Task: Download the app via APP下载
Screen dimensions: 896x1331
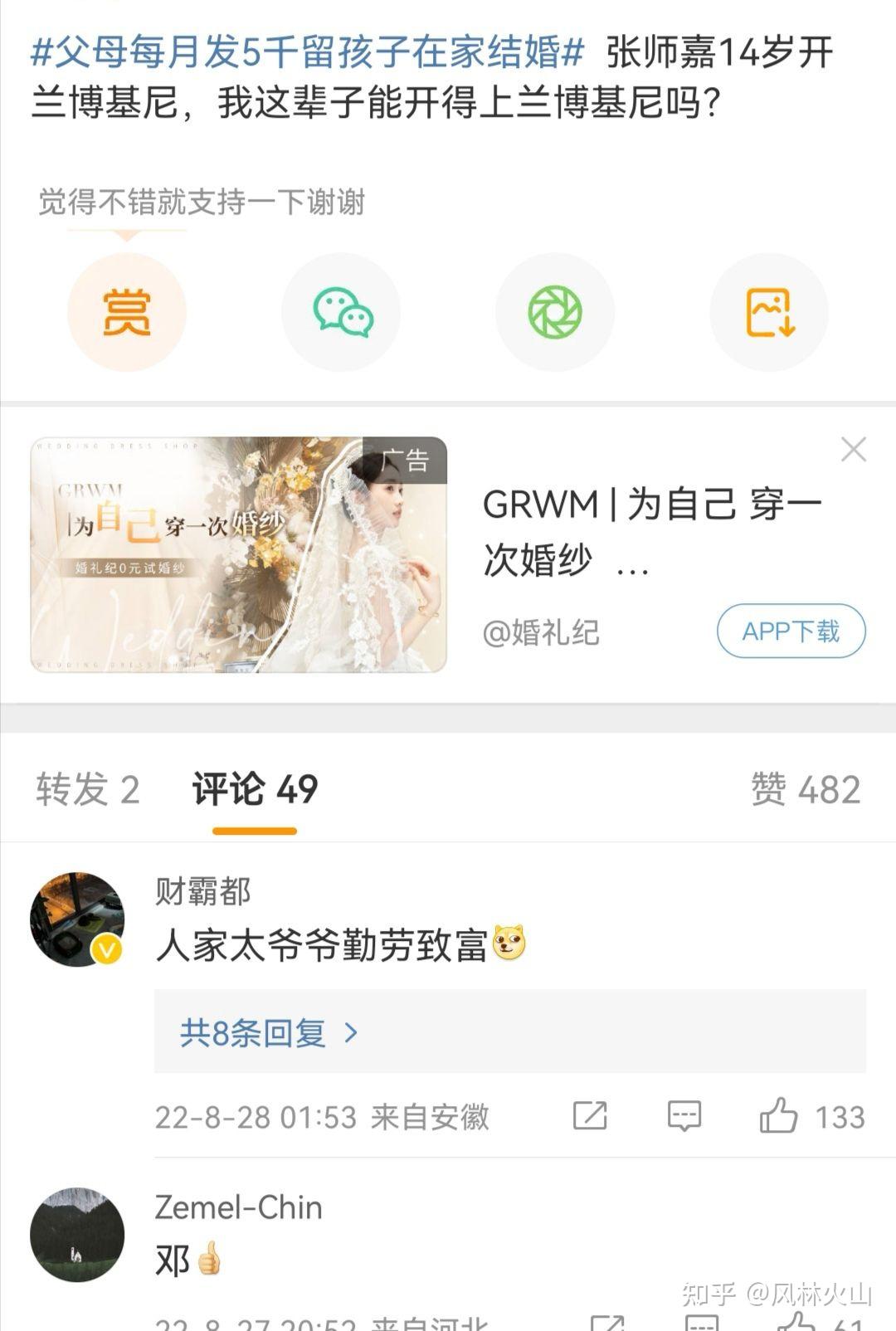Action: [791, 631]
